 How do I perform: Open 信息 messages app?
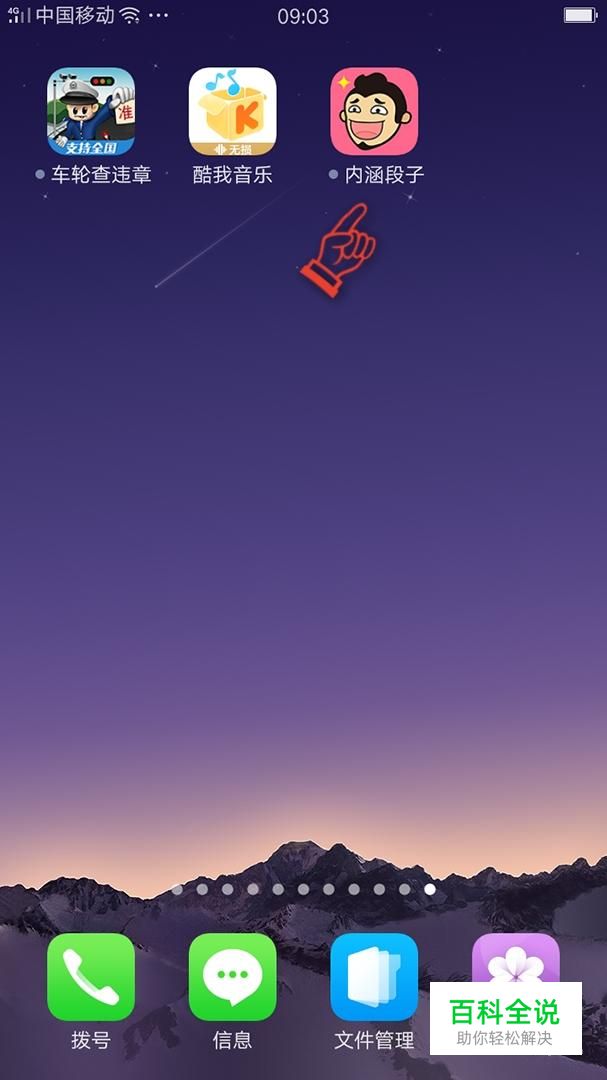[232, 977]
